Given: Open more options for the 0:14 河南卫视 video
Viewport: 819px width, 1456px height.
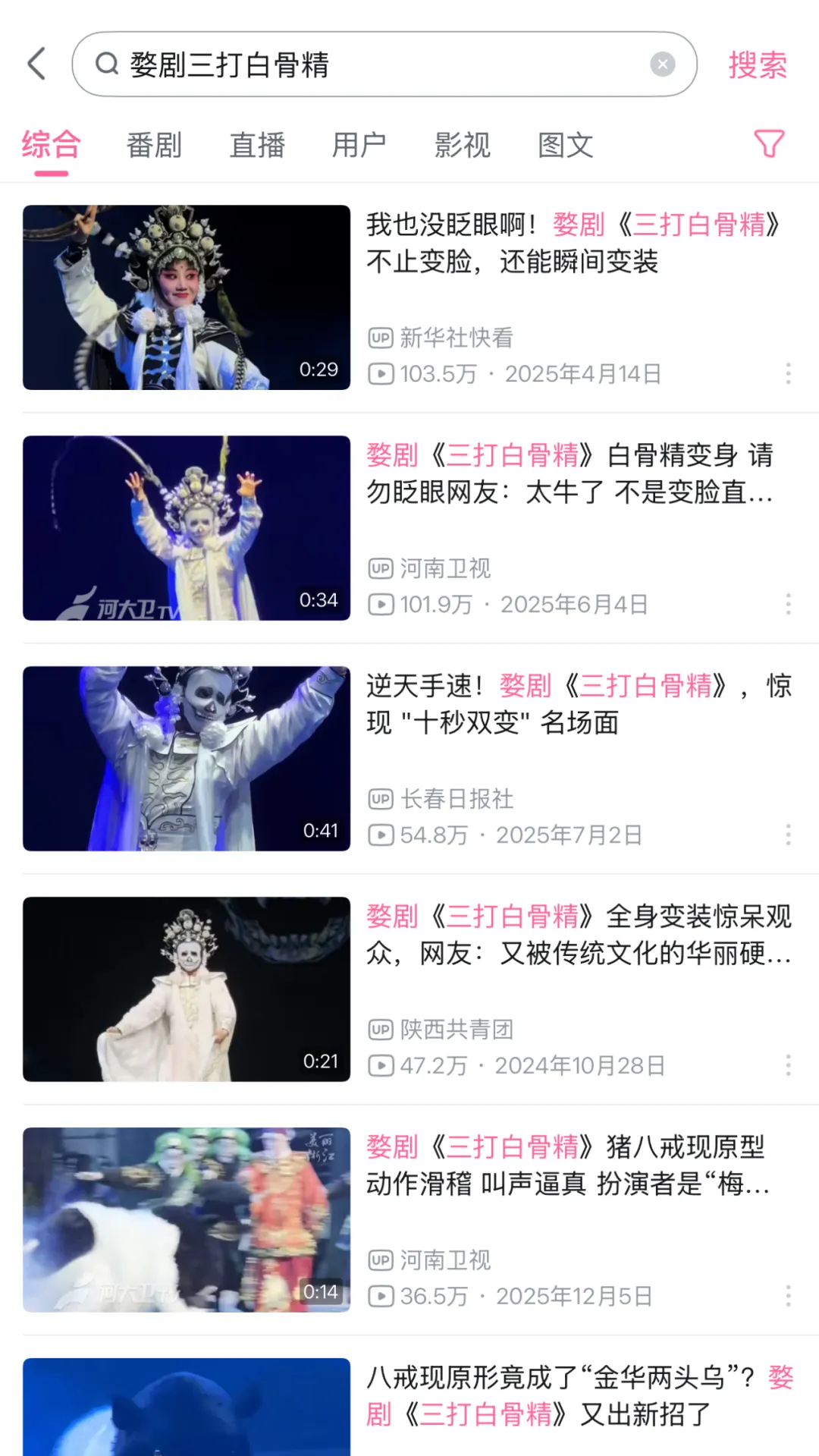Looking at the screenshot, I should point(788,1296).
